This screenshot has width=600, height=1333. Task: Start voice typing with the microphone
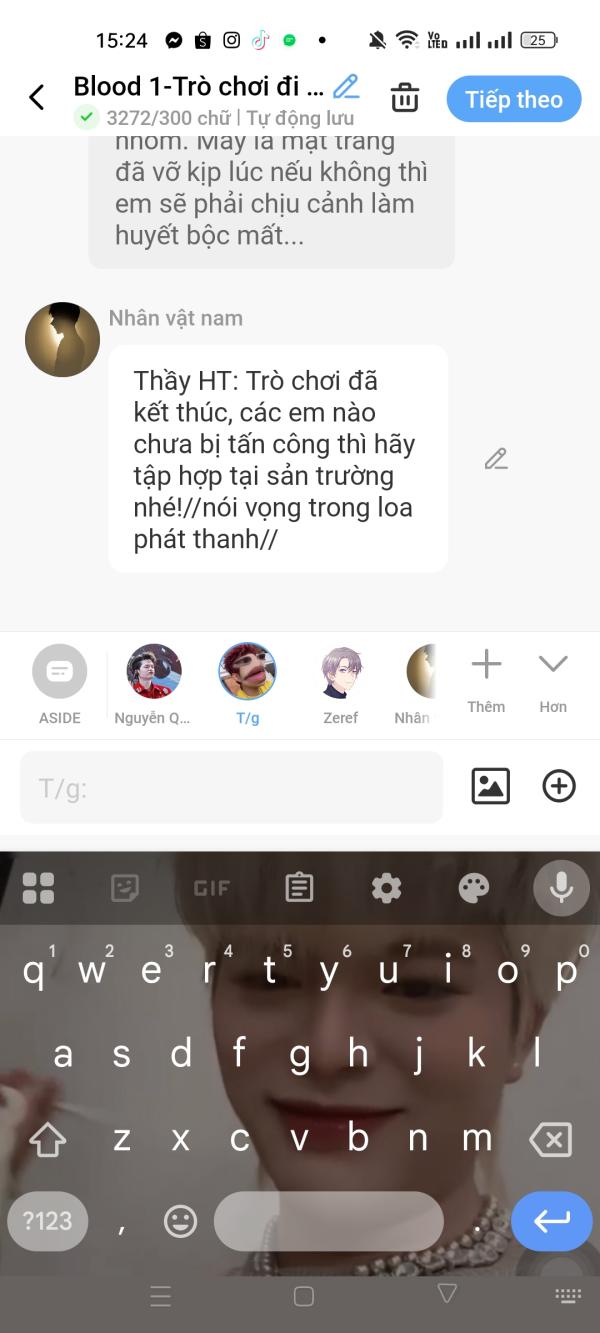point(561,887)
